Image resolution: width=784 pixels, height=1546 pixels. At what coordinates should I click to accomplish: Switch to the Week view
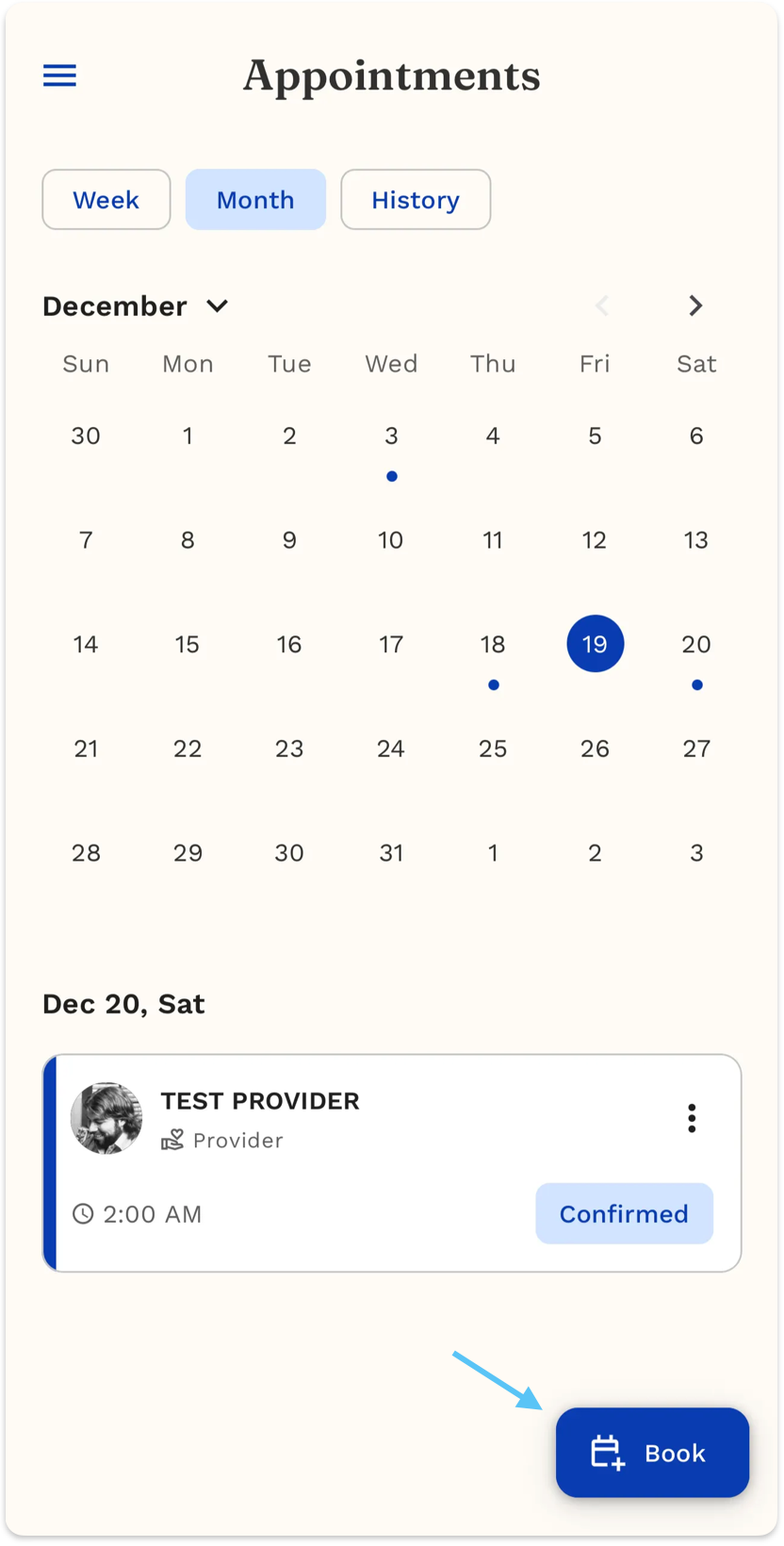pos(106,200)
